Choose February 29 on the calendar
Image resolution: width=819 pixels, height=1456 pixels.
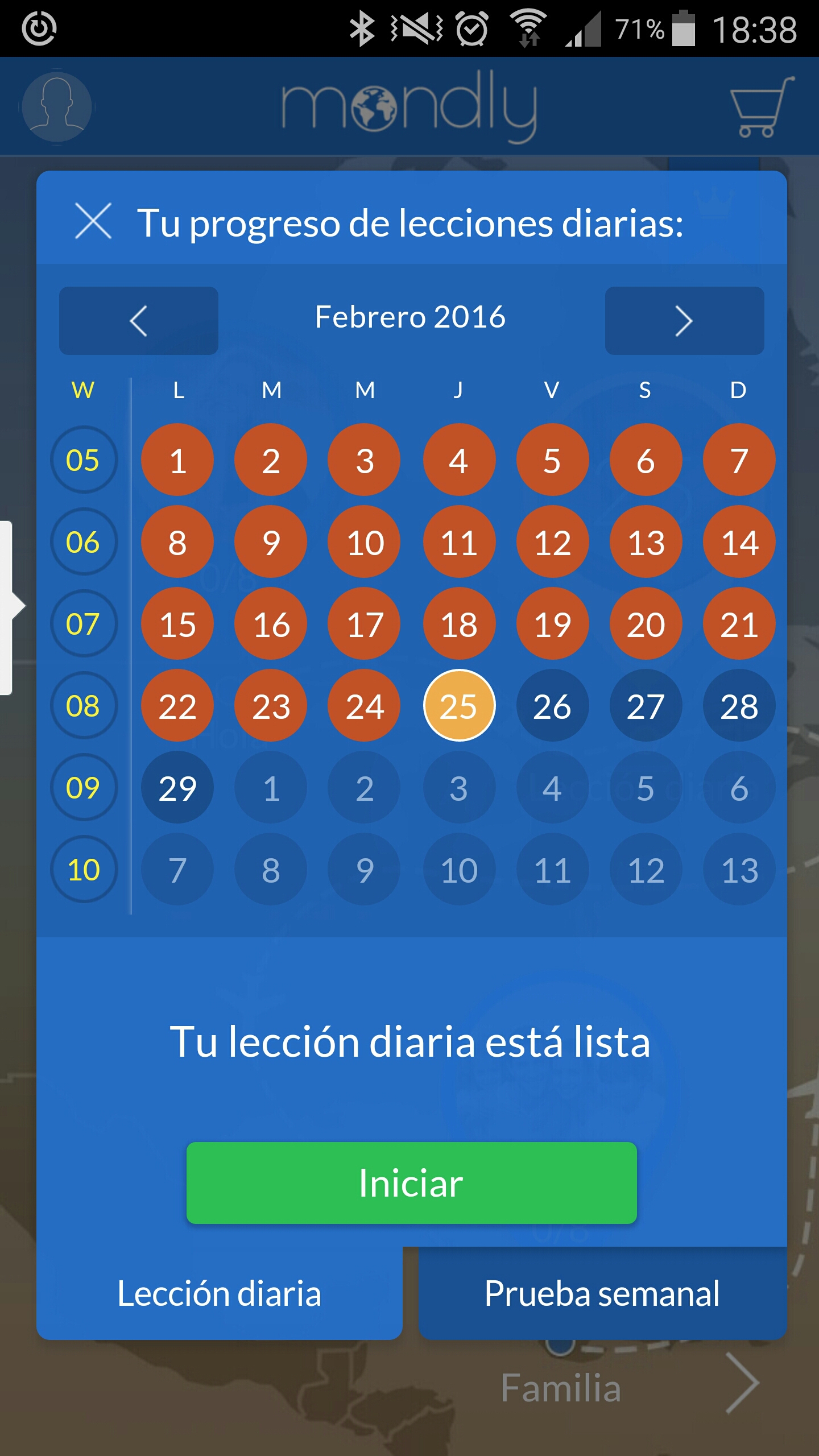pyautogui.click(x=177, y=788)
